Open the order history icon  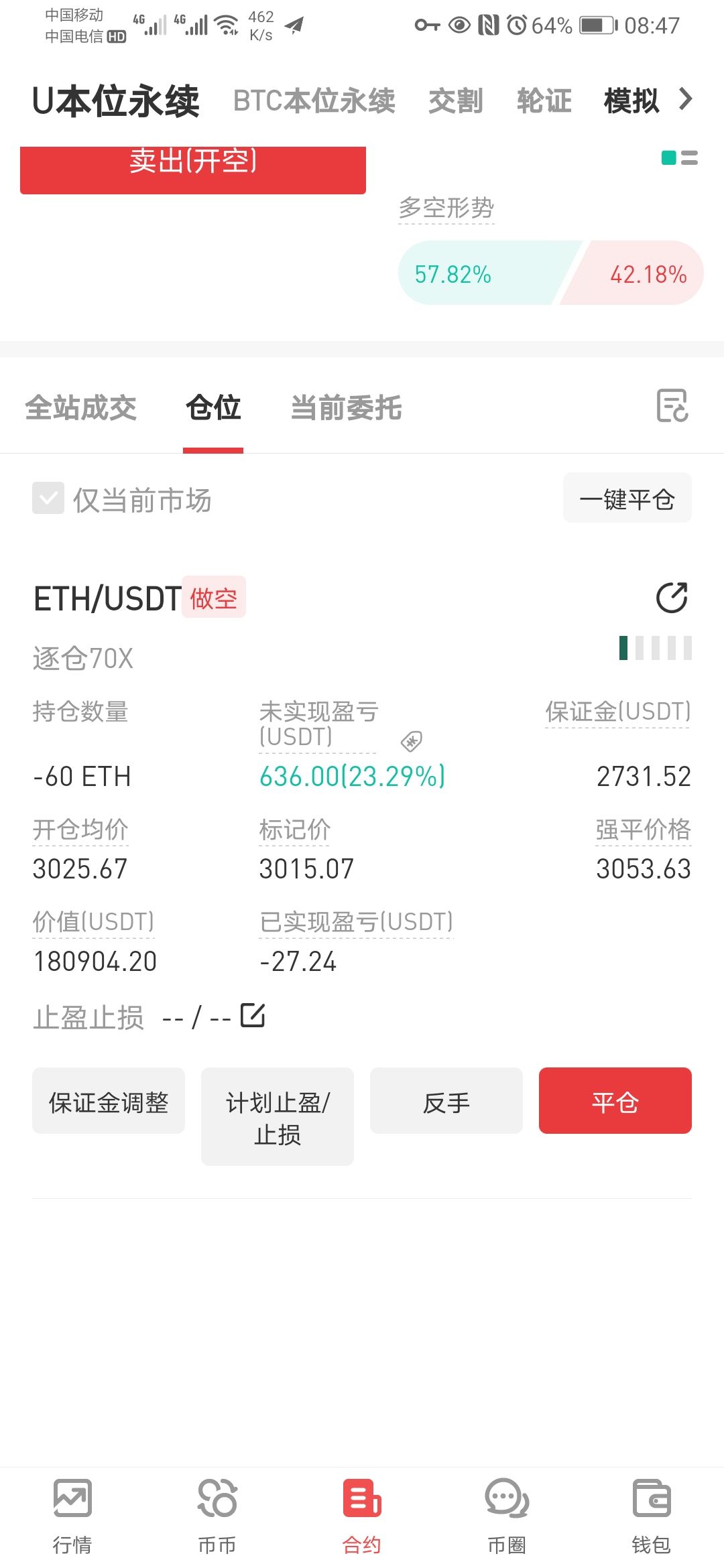tap(672, 405)
